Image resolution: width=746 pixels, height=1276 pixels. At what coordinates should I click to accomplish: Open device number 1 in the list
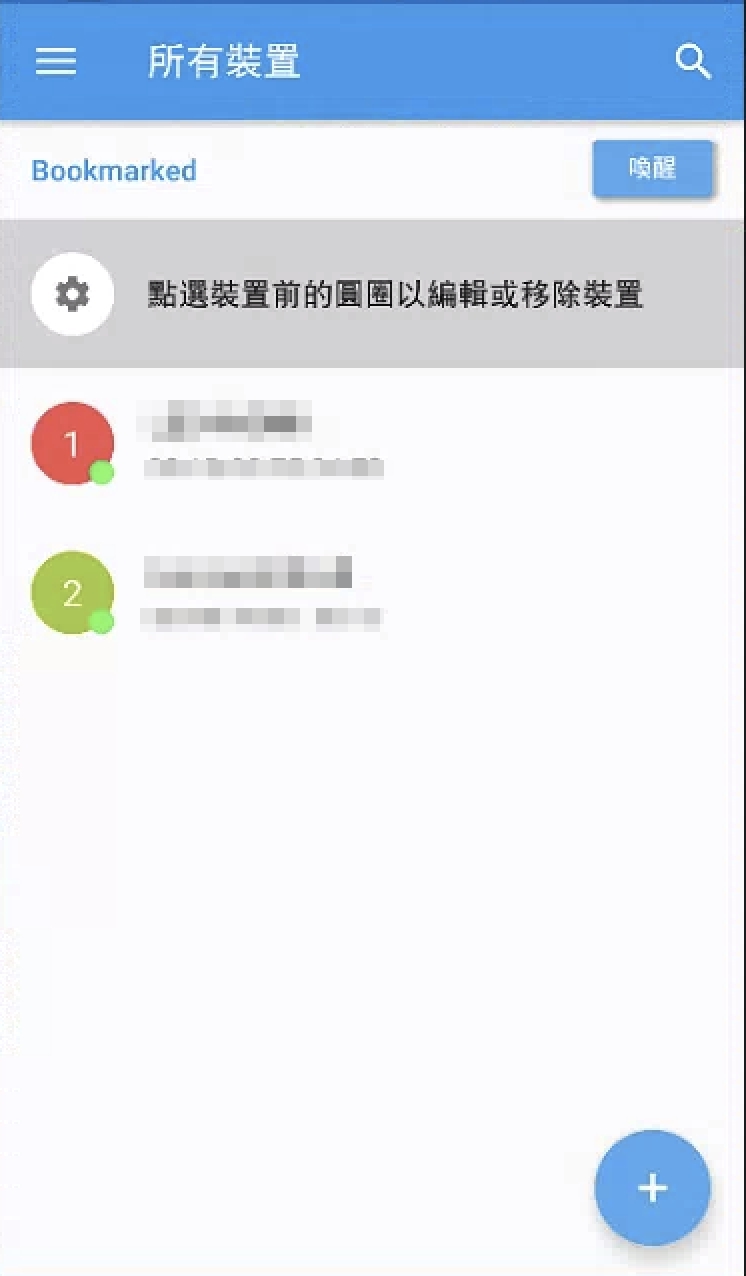(373, 444)
